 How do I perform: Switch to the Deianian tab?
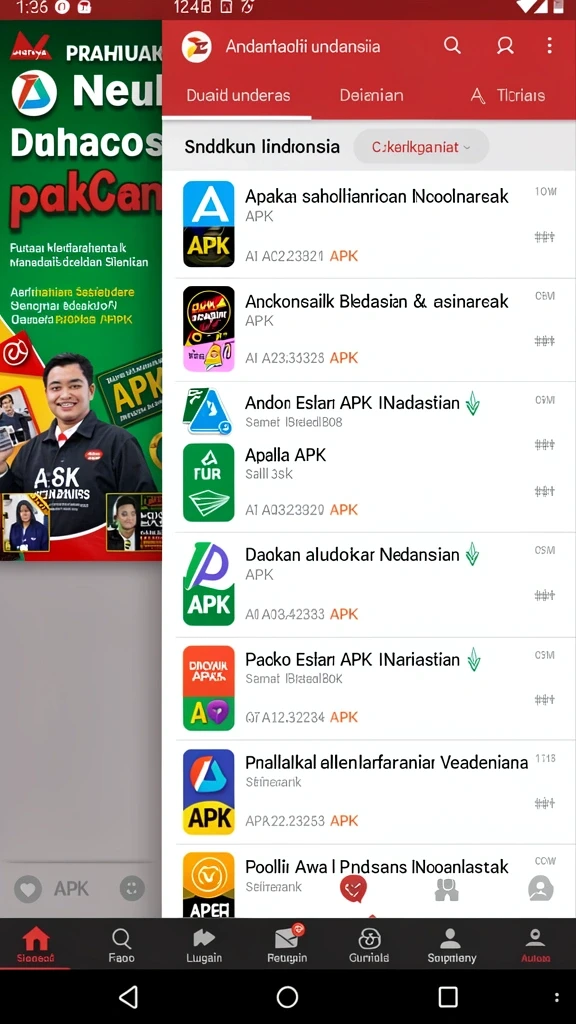(x=371, y=95)
